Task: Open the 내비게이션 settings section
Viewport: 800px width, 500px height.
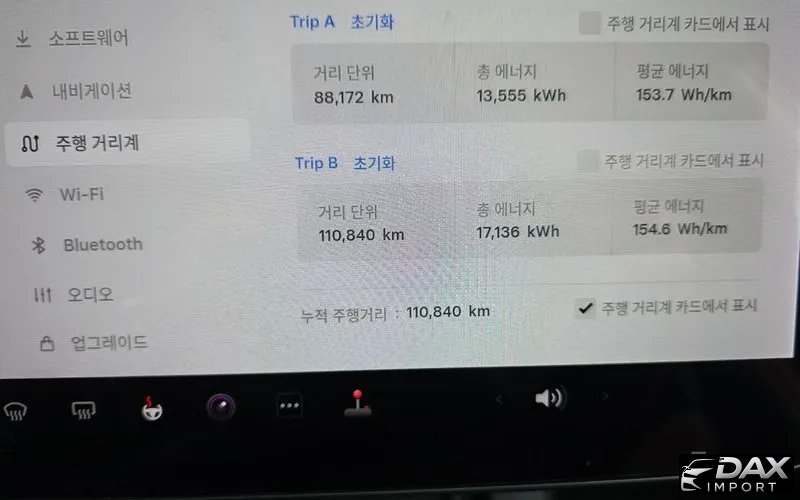Action: (91, 91)
